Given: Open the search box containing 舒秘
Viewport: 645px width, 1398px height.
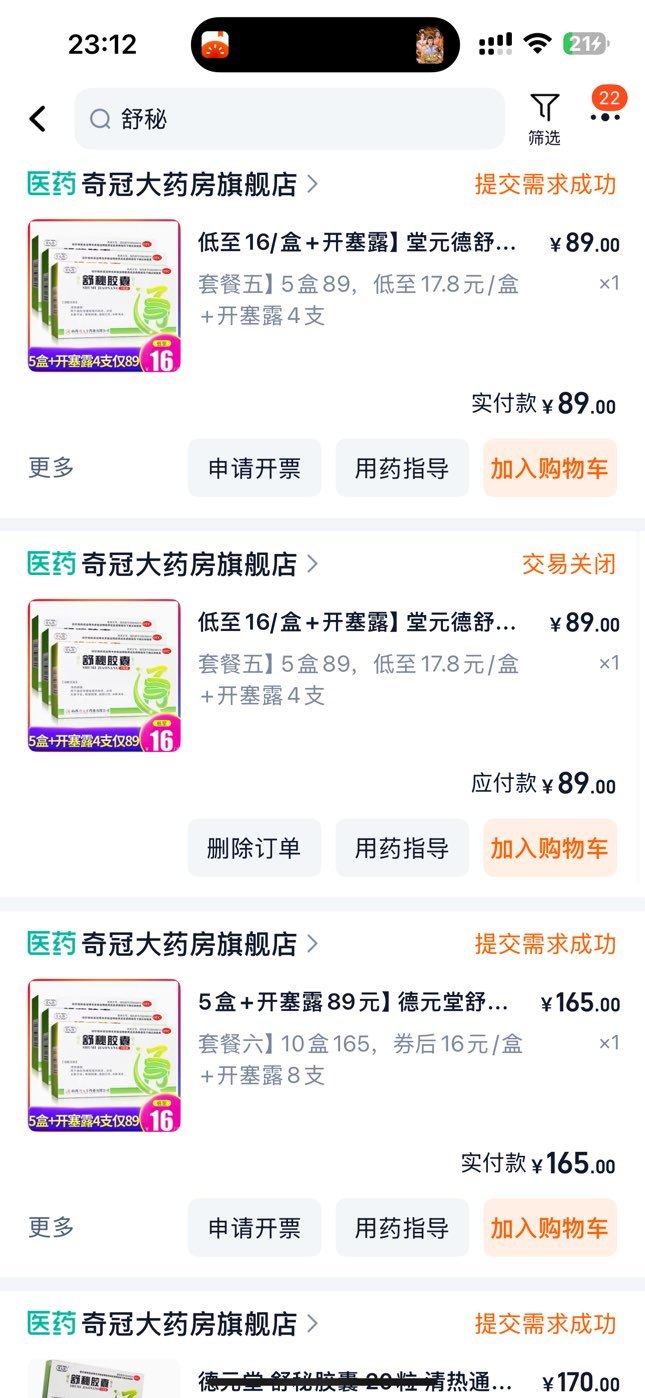Looking at the screenshot, I should 290,119.
